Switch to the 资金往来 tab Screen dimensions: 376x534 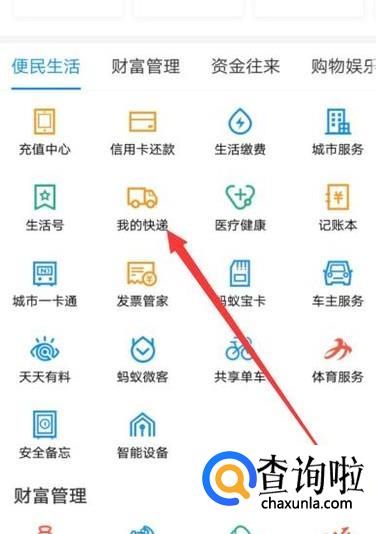pos(245,66)
